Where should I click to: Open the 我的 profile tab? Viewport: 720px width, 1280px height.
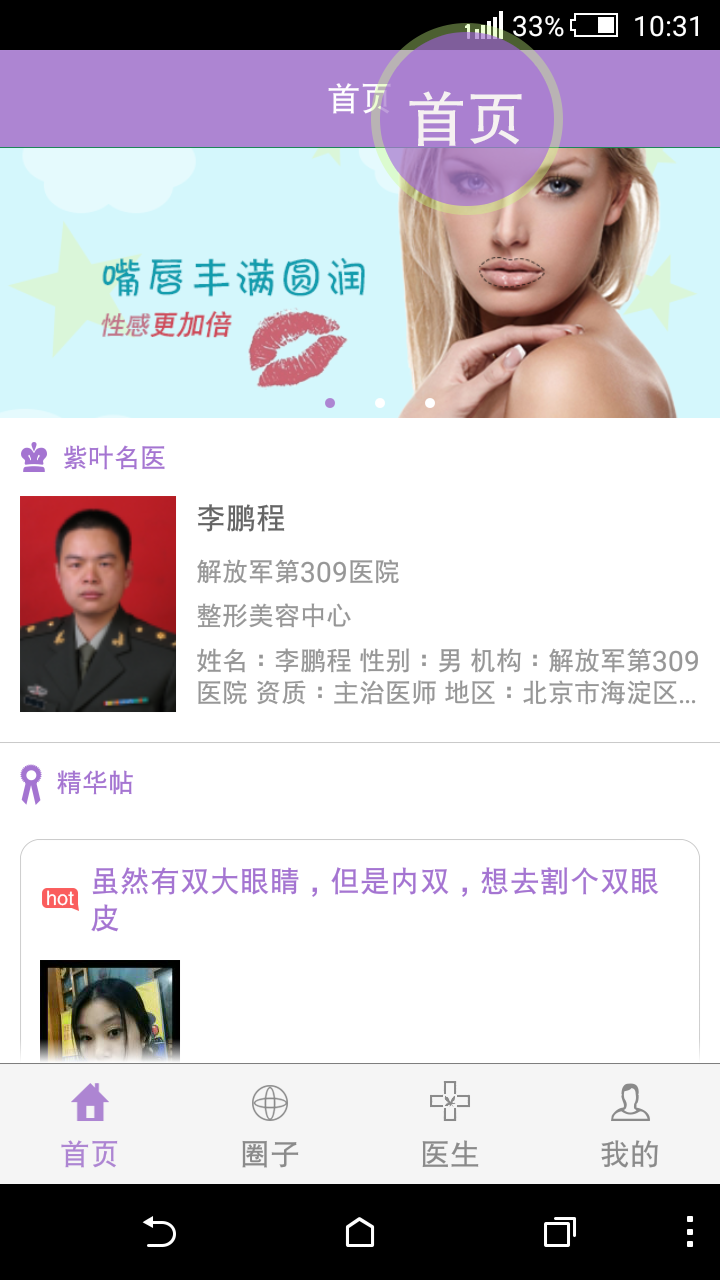pyautogui.click(x=630, y=1125)
